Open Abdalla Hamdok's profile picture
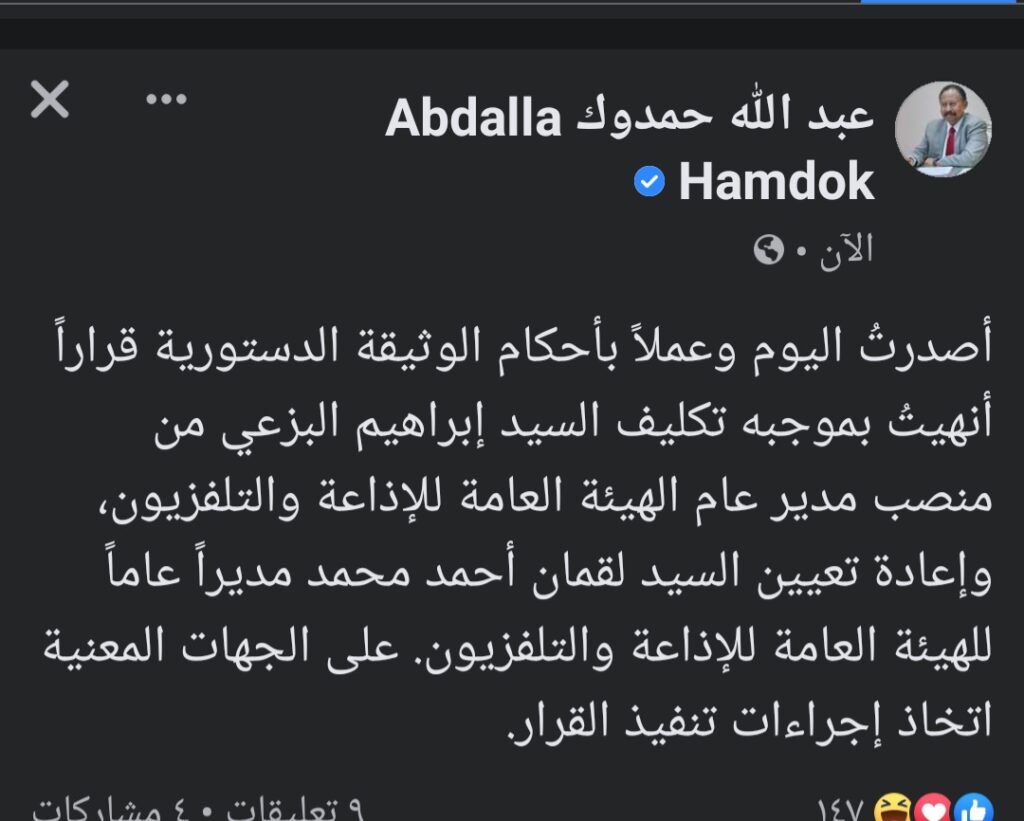The height and width of the screenshot is (821, 1024). (x=942, y=130)
